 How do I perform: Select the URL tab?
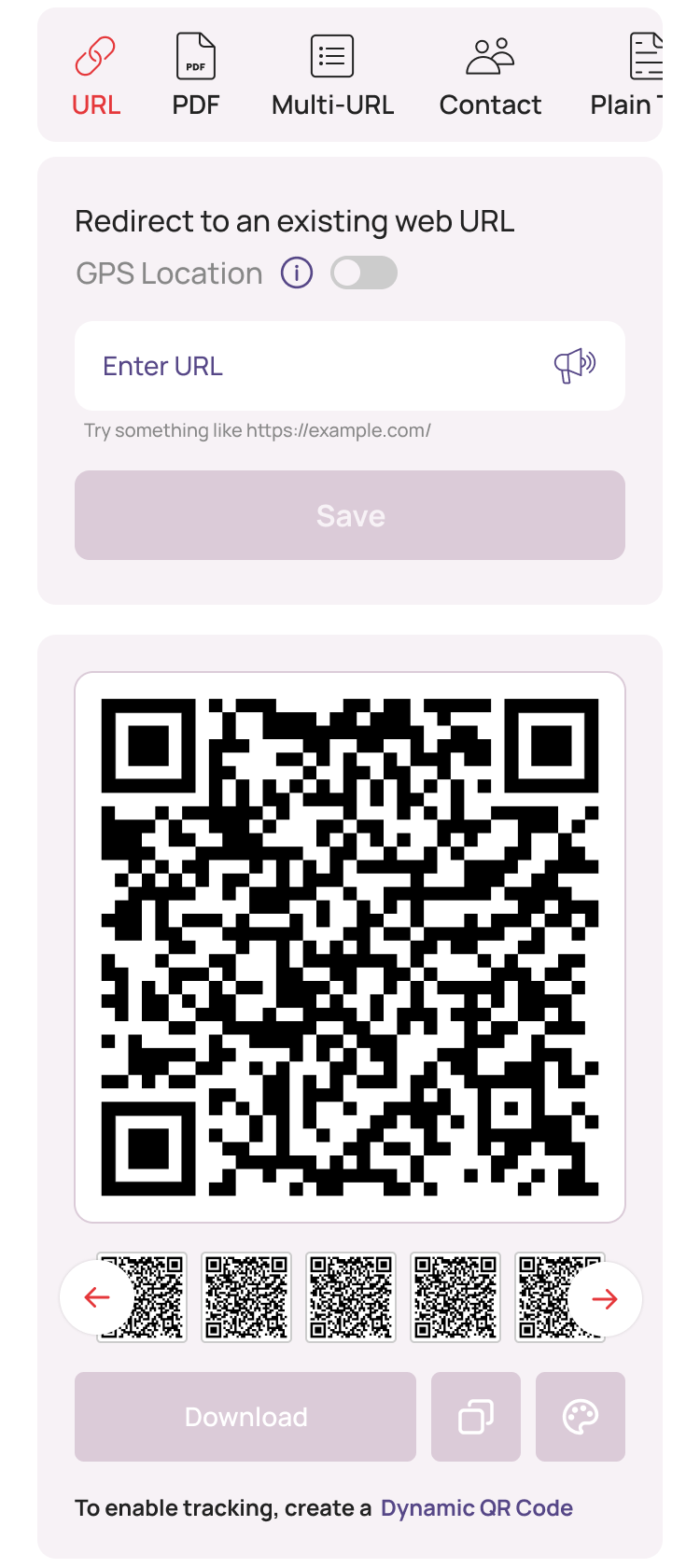pos(96,77)
